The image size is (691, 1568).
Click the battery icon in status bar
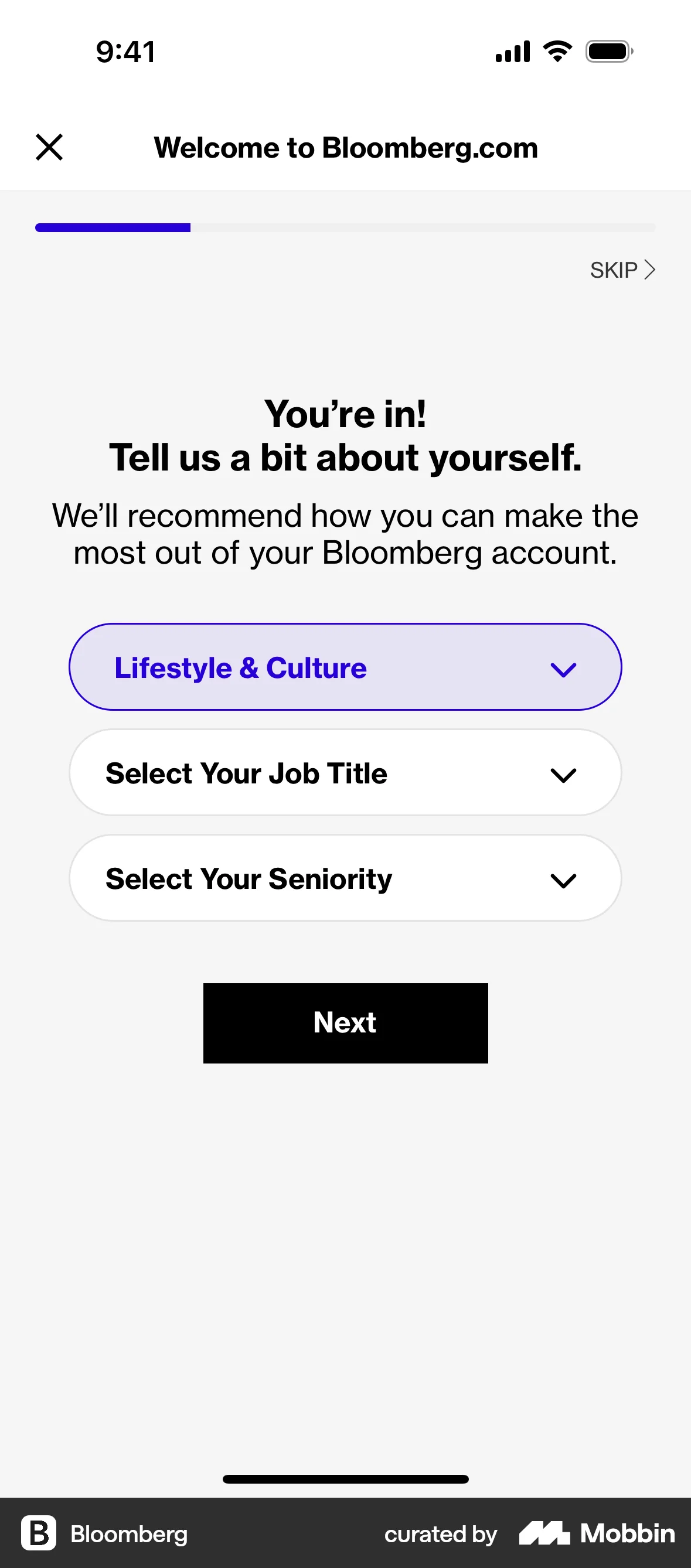click(608, 52)
